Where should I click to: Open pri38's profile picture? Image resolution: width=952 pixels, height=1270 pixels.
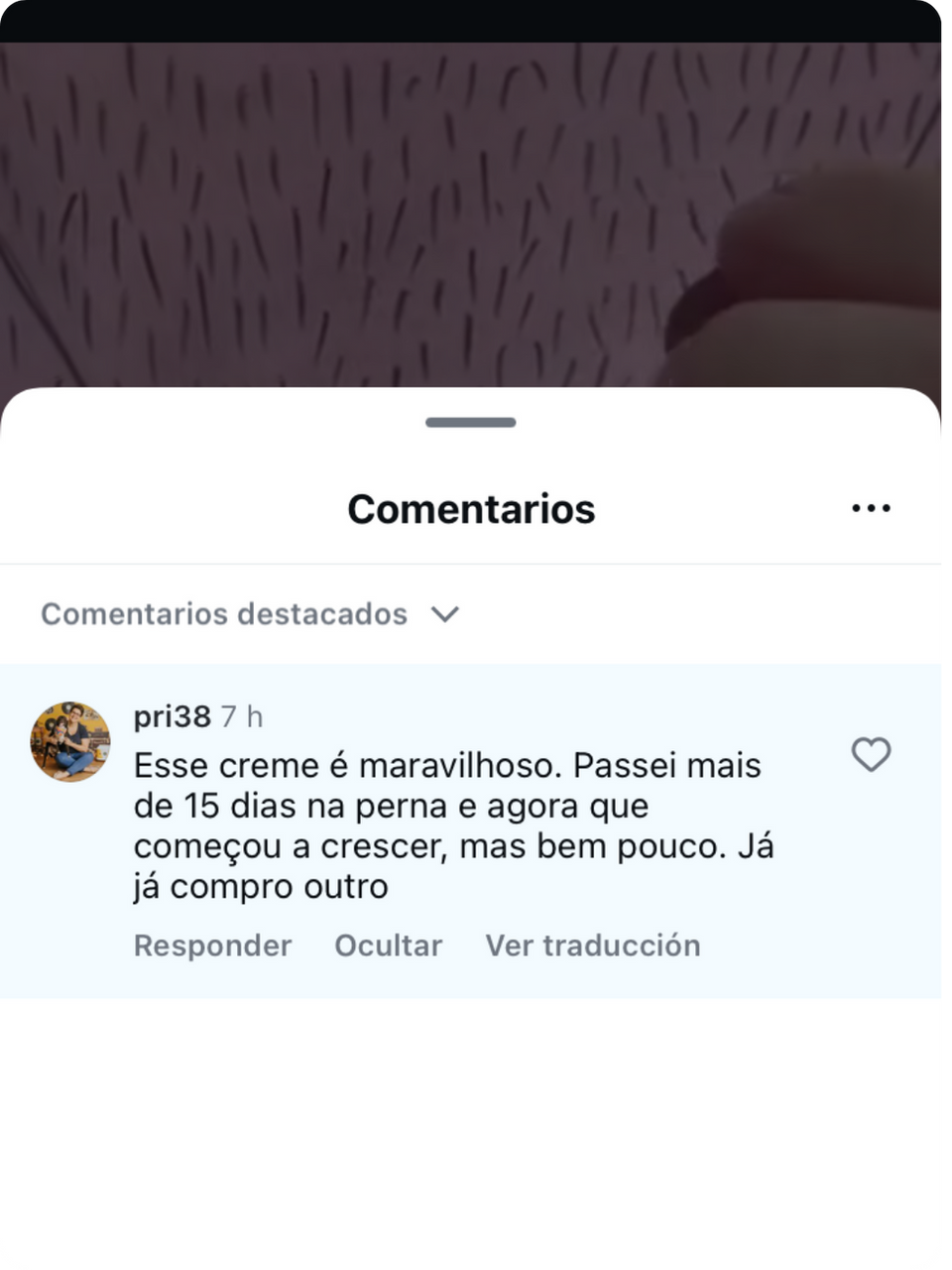70,741
